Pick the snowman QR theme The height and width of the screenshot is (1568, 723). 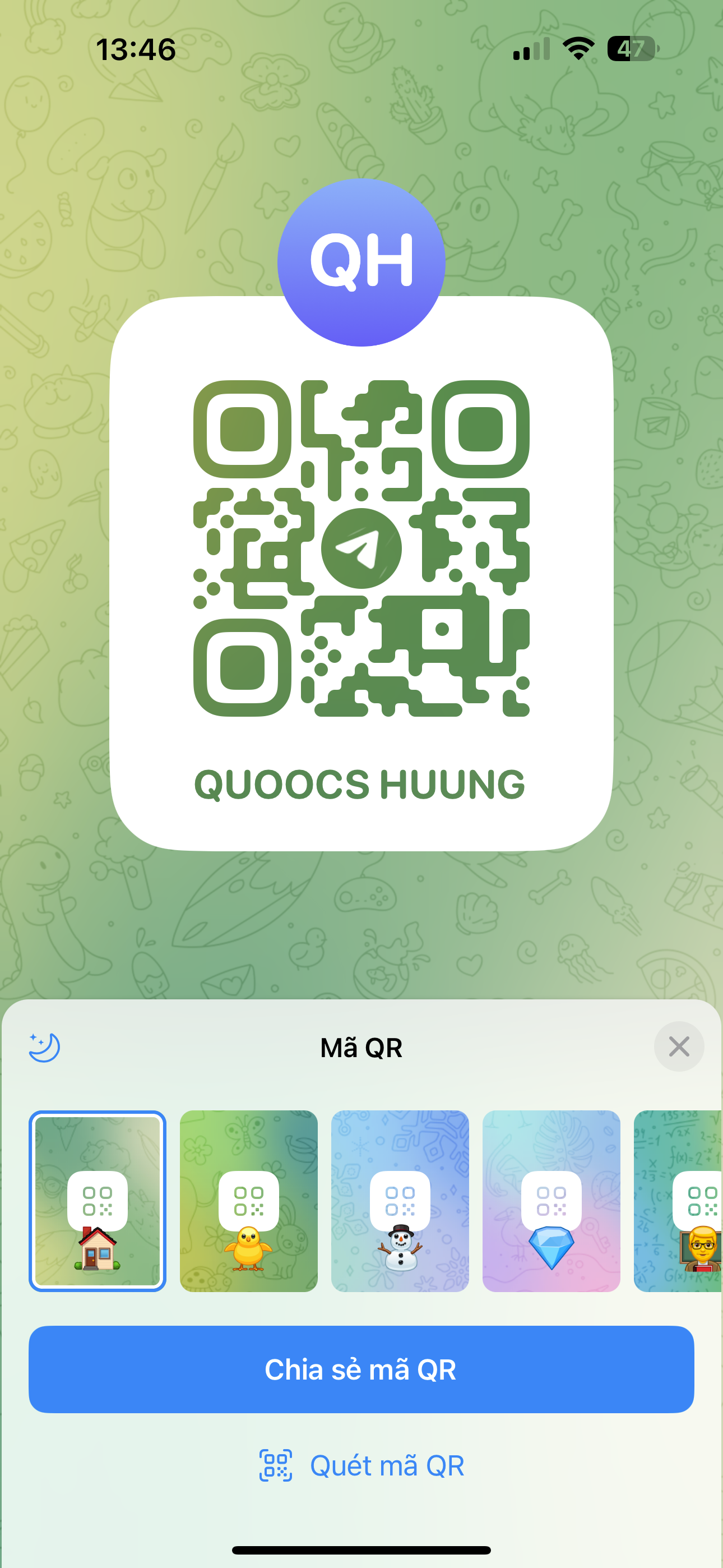[400, 1201]
